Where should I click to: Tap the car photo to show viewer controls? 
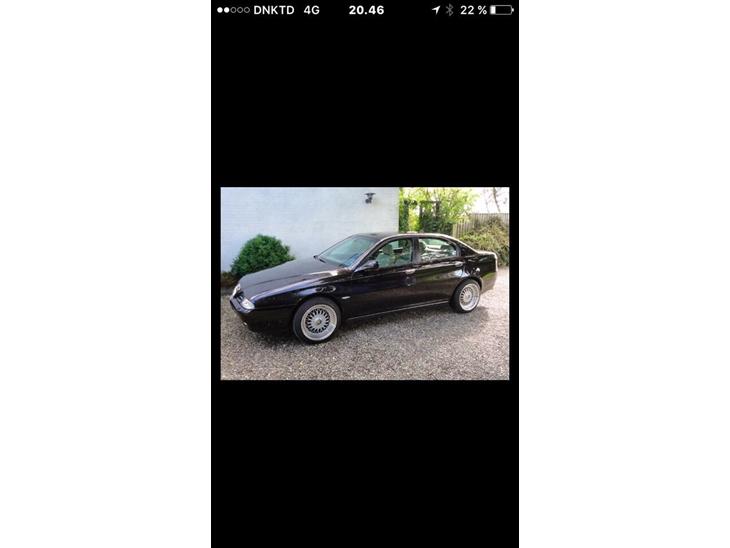tap(364, 283)
